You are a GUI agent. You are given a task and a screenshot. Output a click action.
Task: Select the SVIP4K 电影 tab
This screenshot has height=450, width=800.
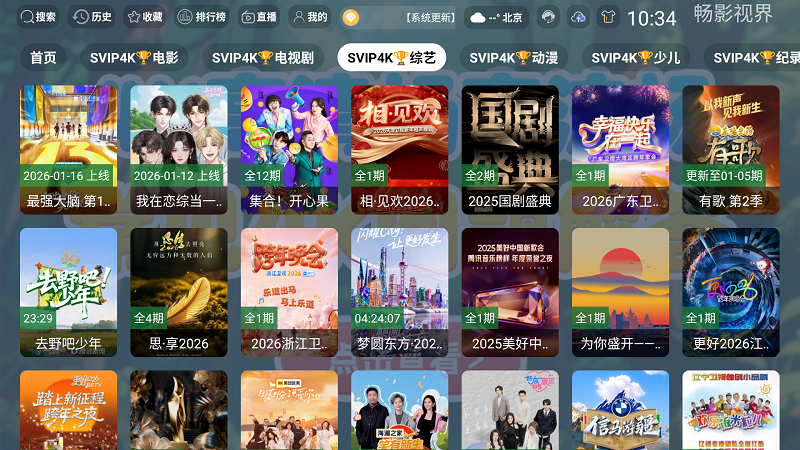[x=133, y=58]
